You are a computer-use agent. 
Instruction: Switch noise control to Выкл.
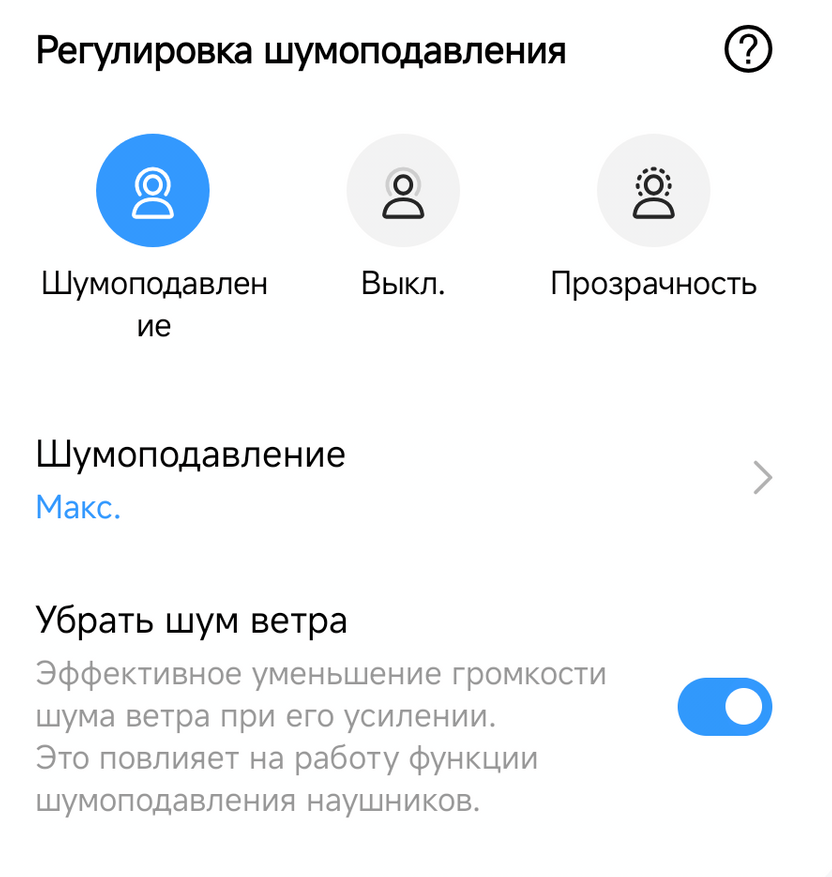coord(403,192)
